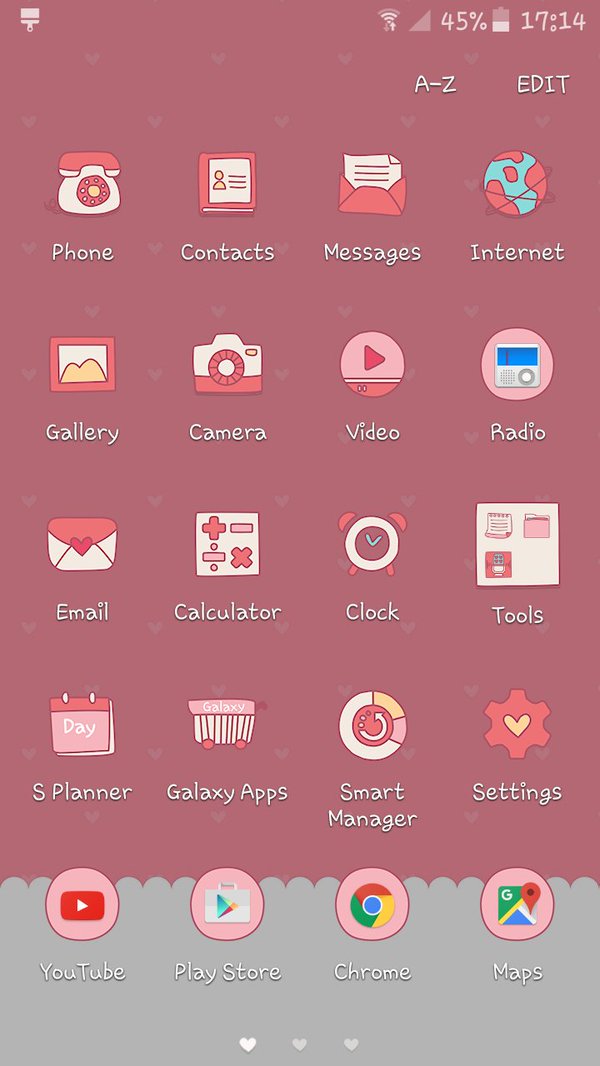Tap EDIT to rearrange apps
The width and height of the screenshot is (600, 1066).
pos(542,85)
